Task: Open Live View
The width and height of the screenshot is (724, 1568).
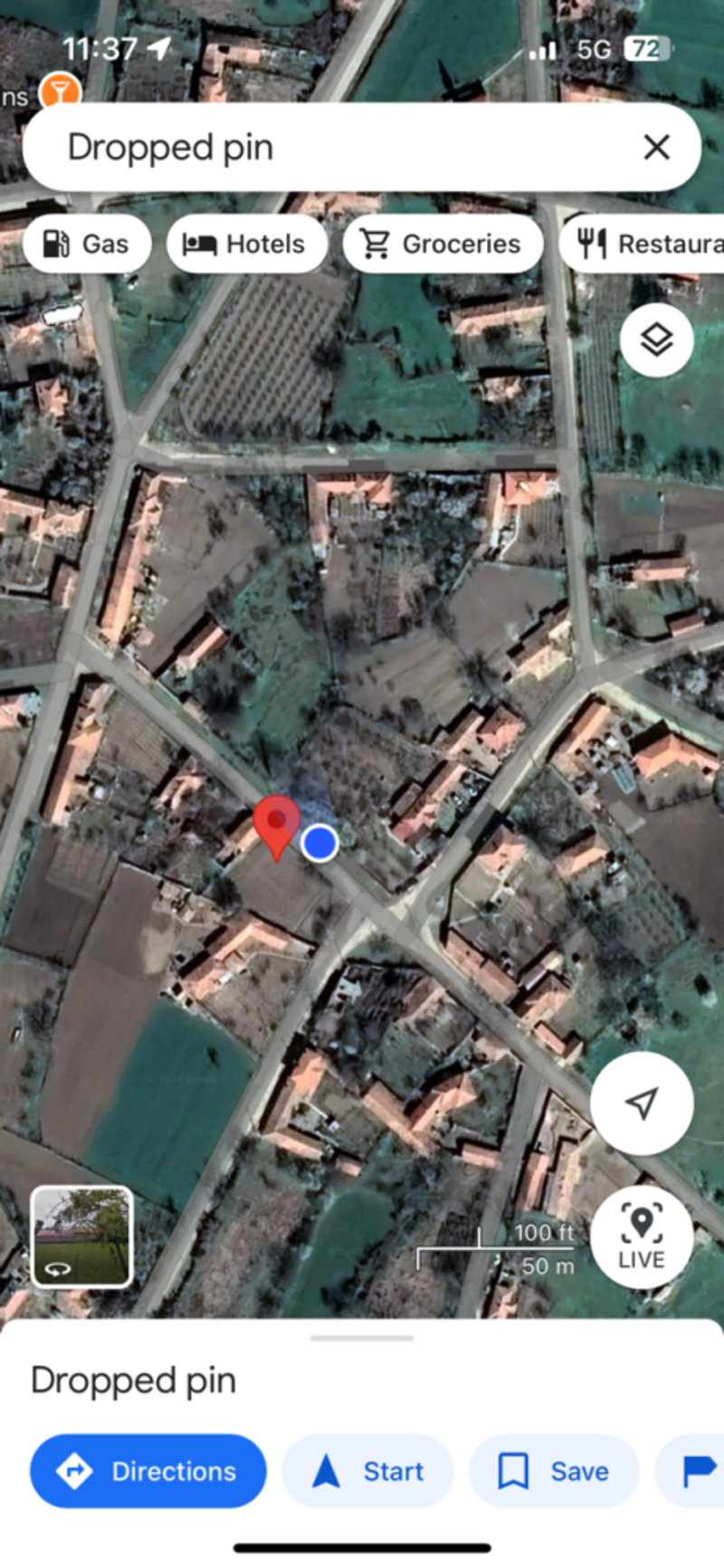Action: [642, 1237]
